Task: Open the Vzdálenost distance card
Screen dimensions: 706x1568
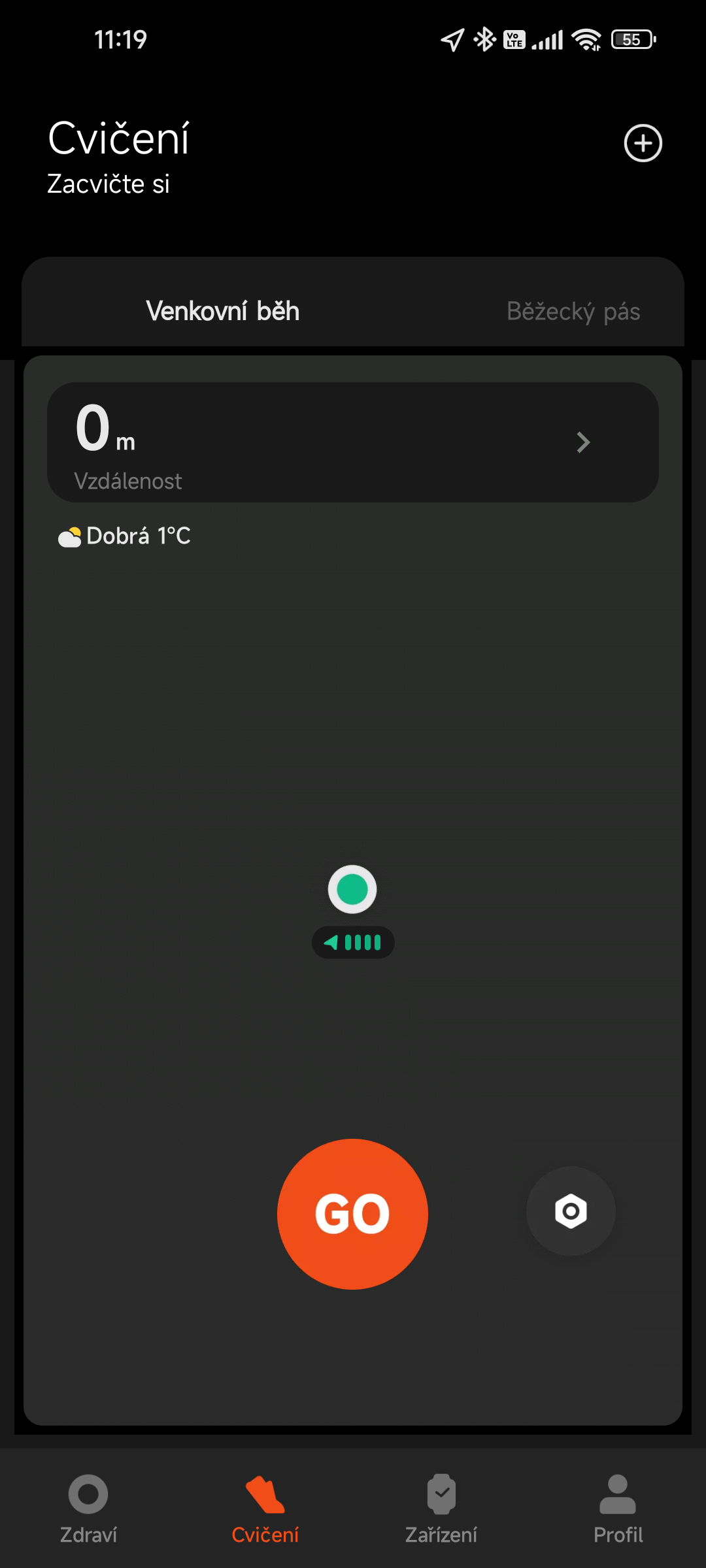Action: (x=353, y=442)
